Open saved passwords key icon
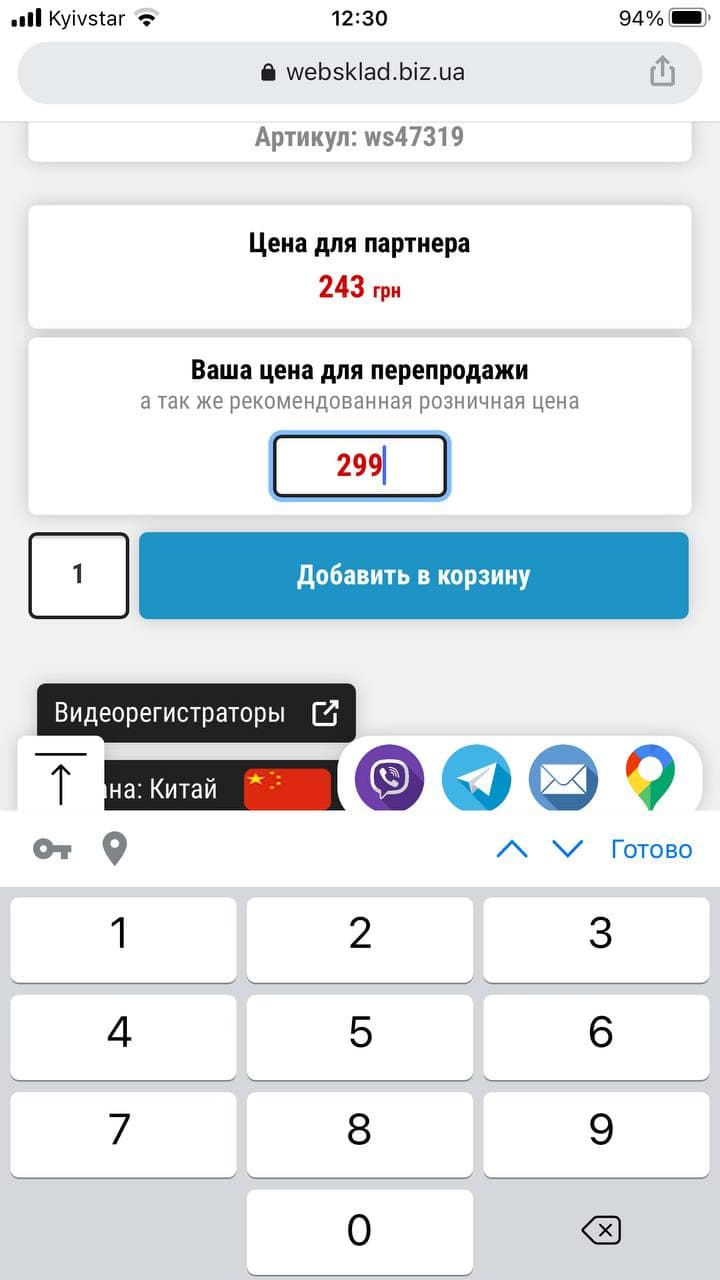Screen dimensions: 720x1280 pyautogui.click(x=52, y=849)
